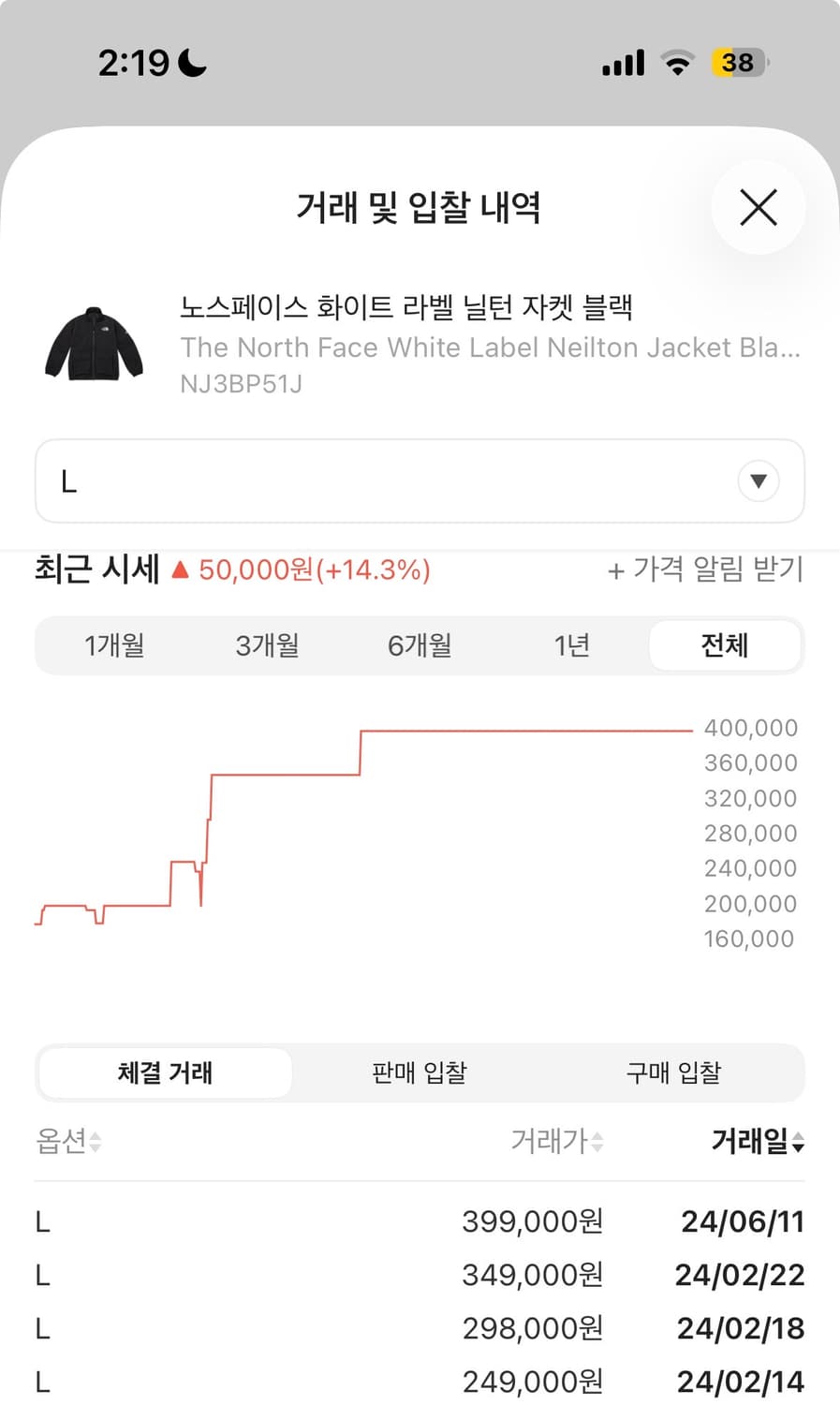Image resolution: width=840 pixels, height=1405 pixels.
Task: Select the 1년 chart period
Action: tap(572, 645)
